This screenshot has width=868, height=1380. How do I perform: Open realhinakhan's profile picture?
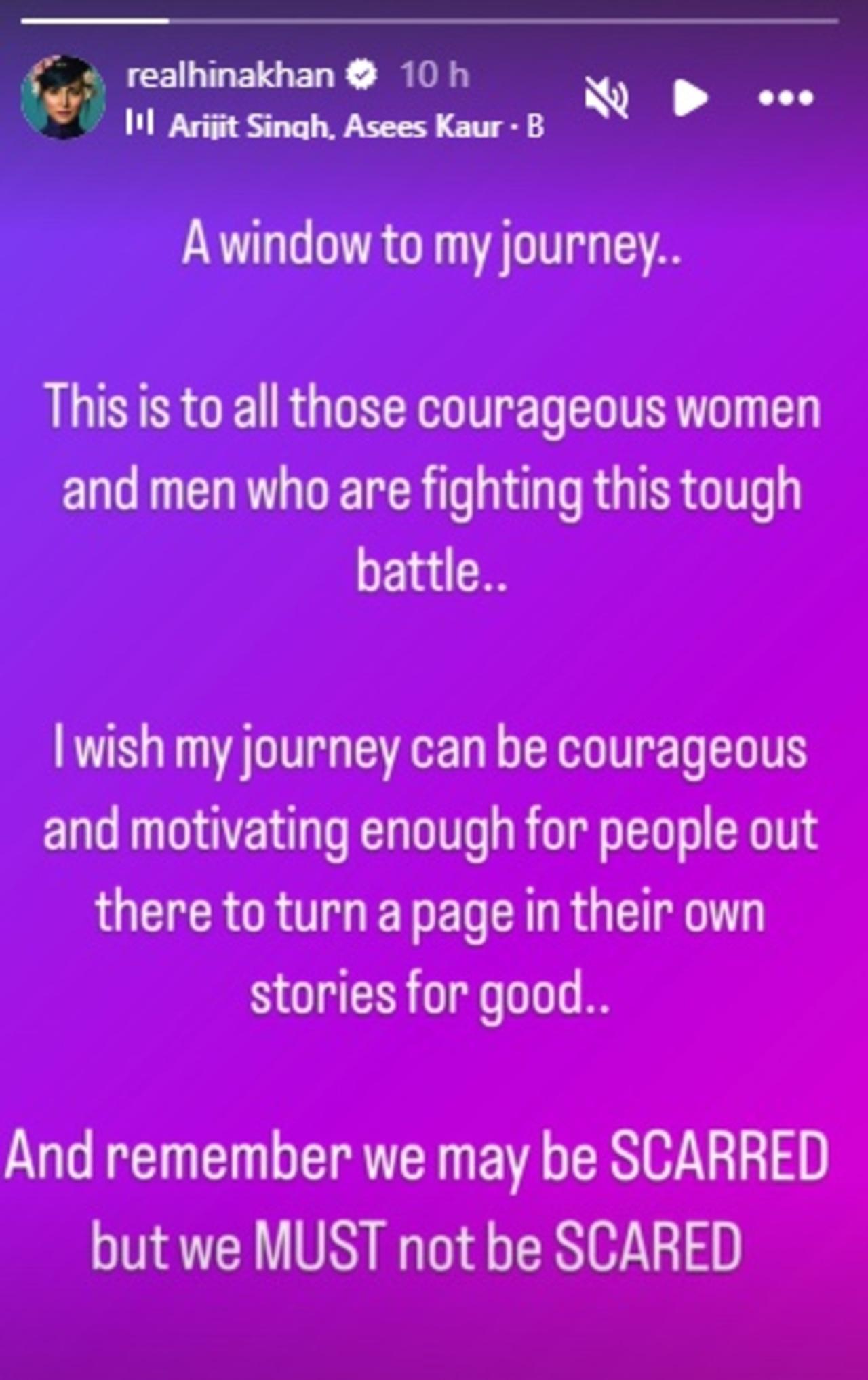[x=63, y=98]
